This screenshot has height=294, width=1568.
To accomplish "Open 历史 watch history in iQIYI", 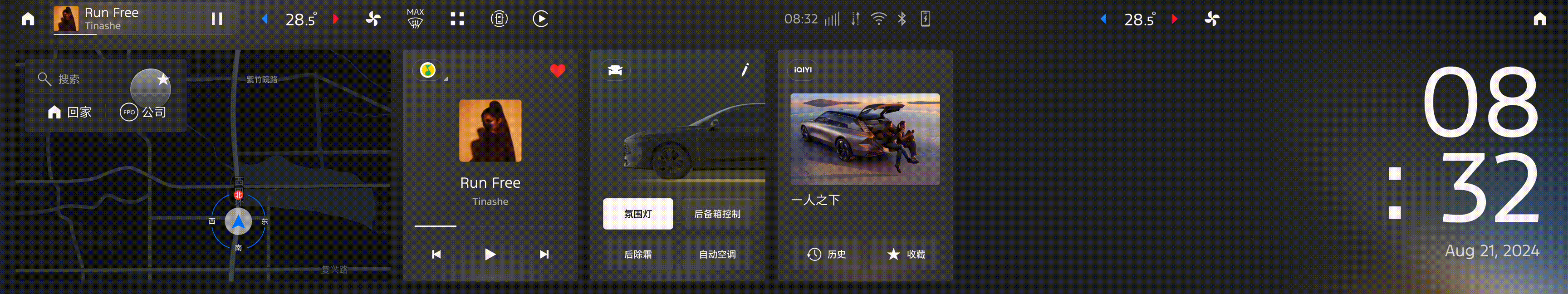I will pos(826,255).
